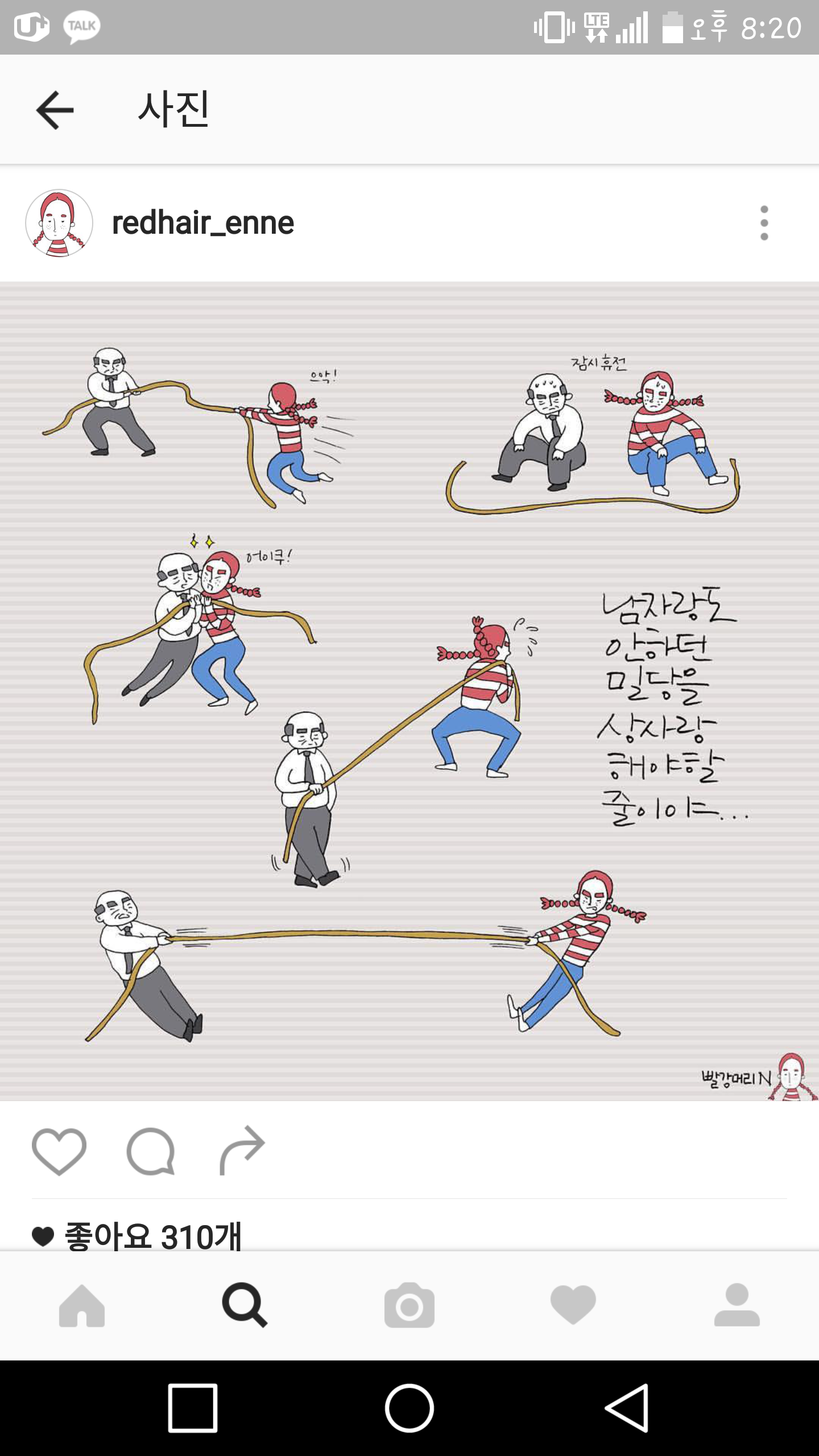Open the redhair_enne username link
This screenshot has height=1456, width=819.
tap(203, 223)
